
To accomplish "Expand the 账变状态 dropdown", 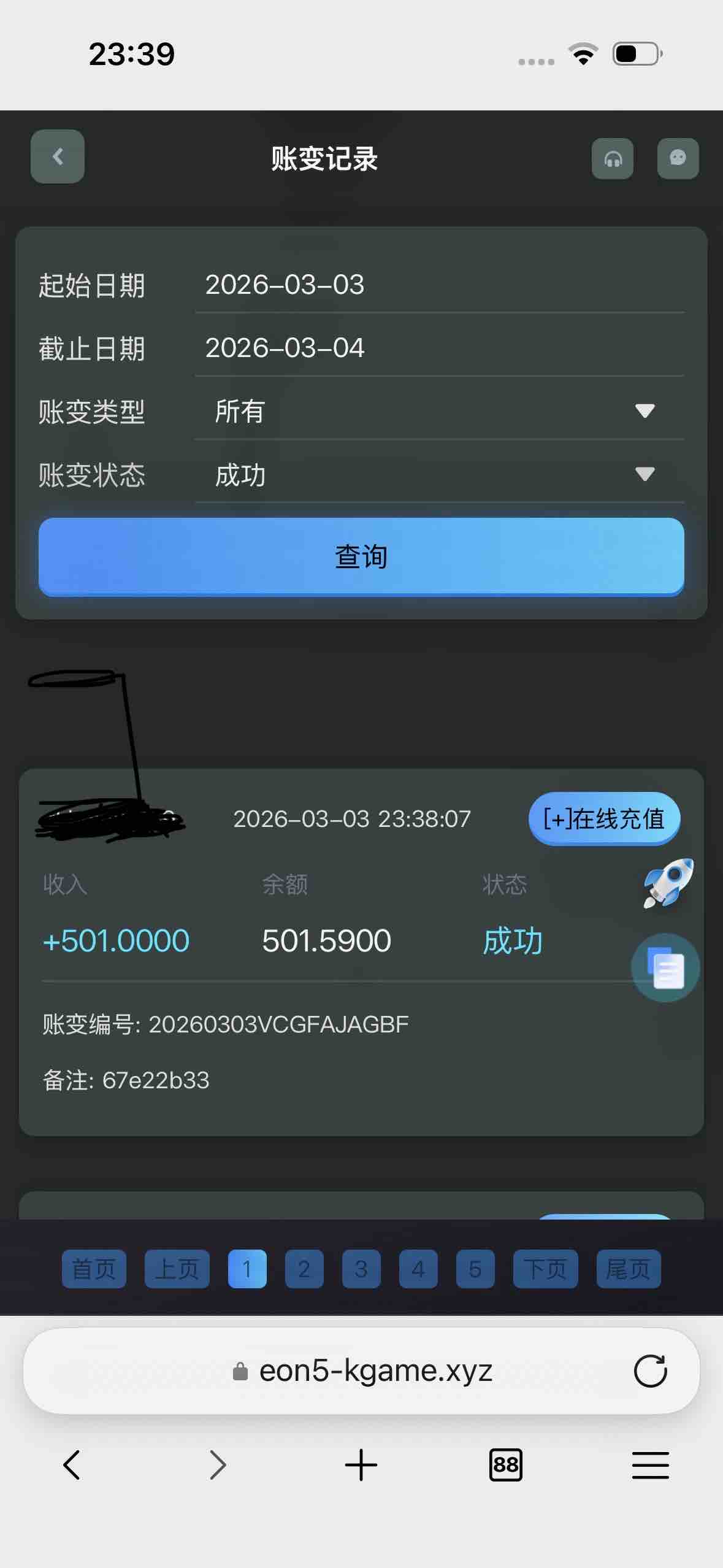I will pyautogui.click(x=439, y=475).
